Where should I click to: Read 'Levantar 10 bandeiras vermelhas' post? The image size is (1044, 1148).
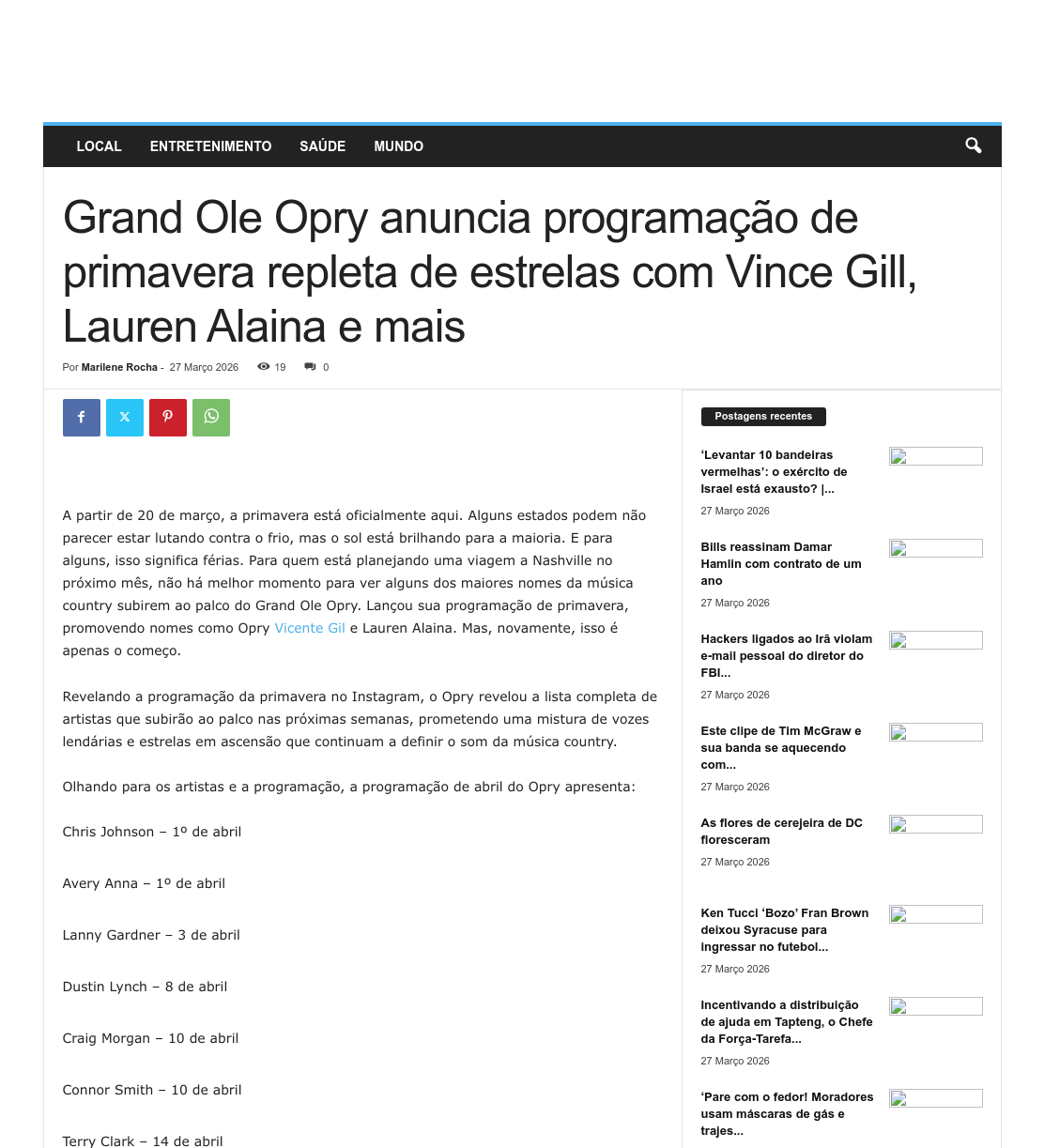pyautogui.click(x=775, y=472)
